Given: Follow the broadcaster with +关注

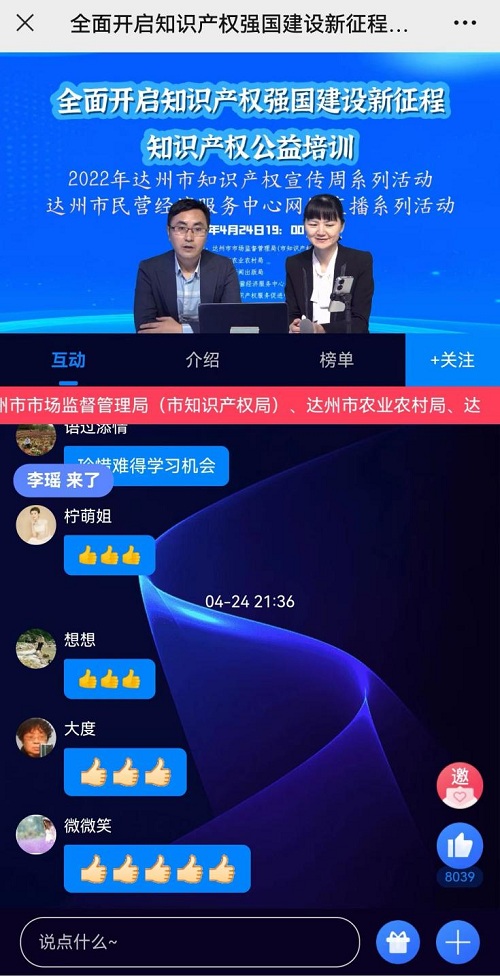Looking at the screenshot, I should click(x=453, y=360).
